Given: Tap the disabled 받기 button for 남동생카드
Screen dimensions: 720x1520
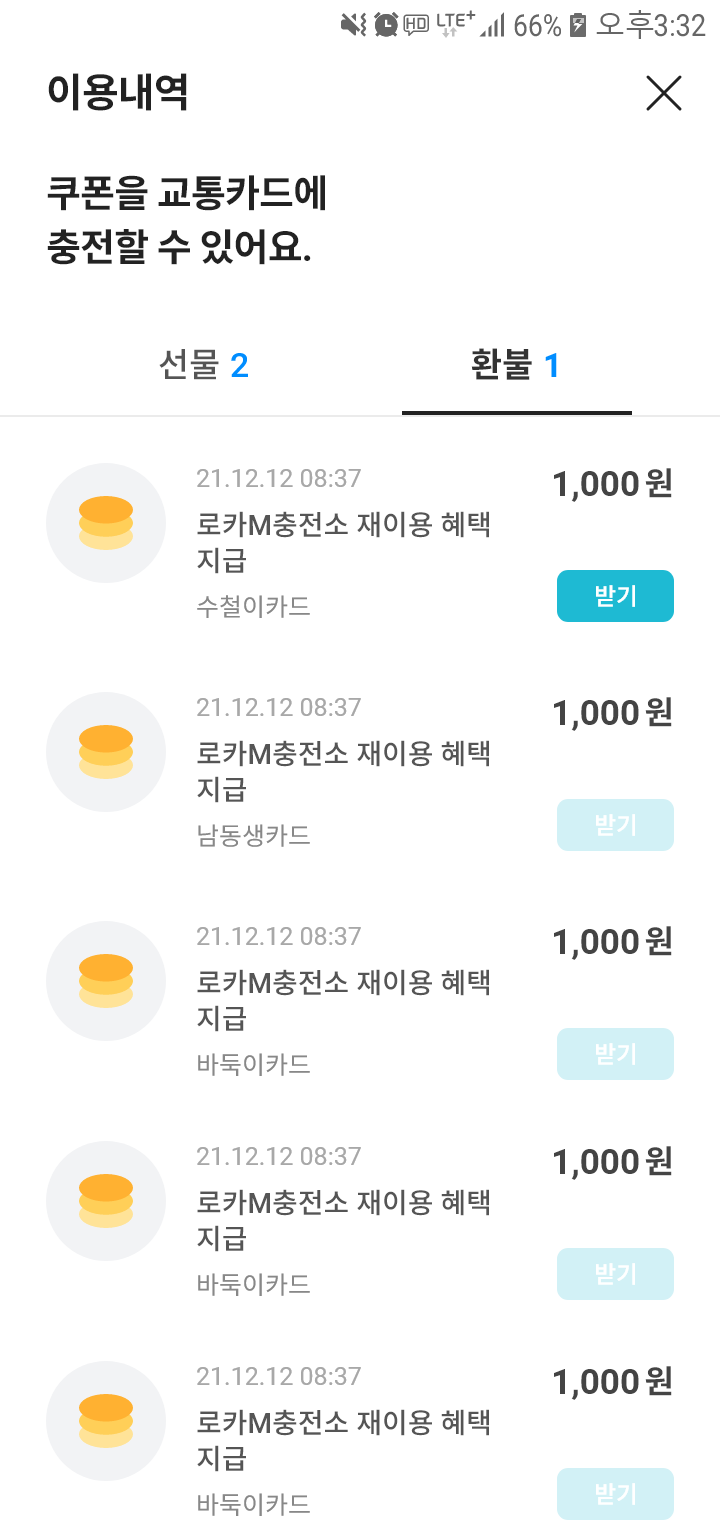Looking at the screenshot, I should point(615,825).
